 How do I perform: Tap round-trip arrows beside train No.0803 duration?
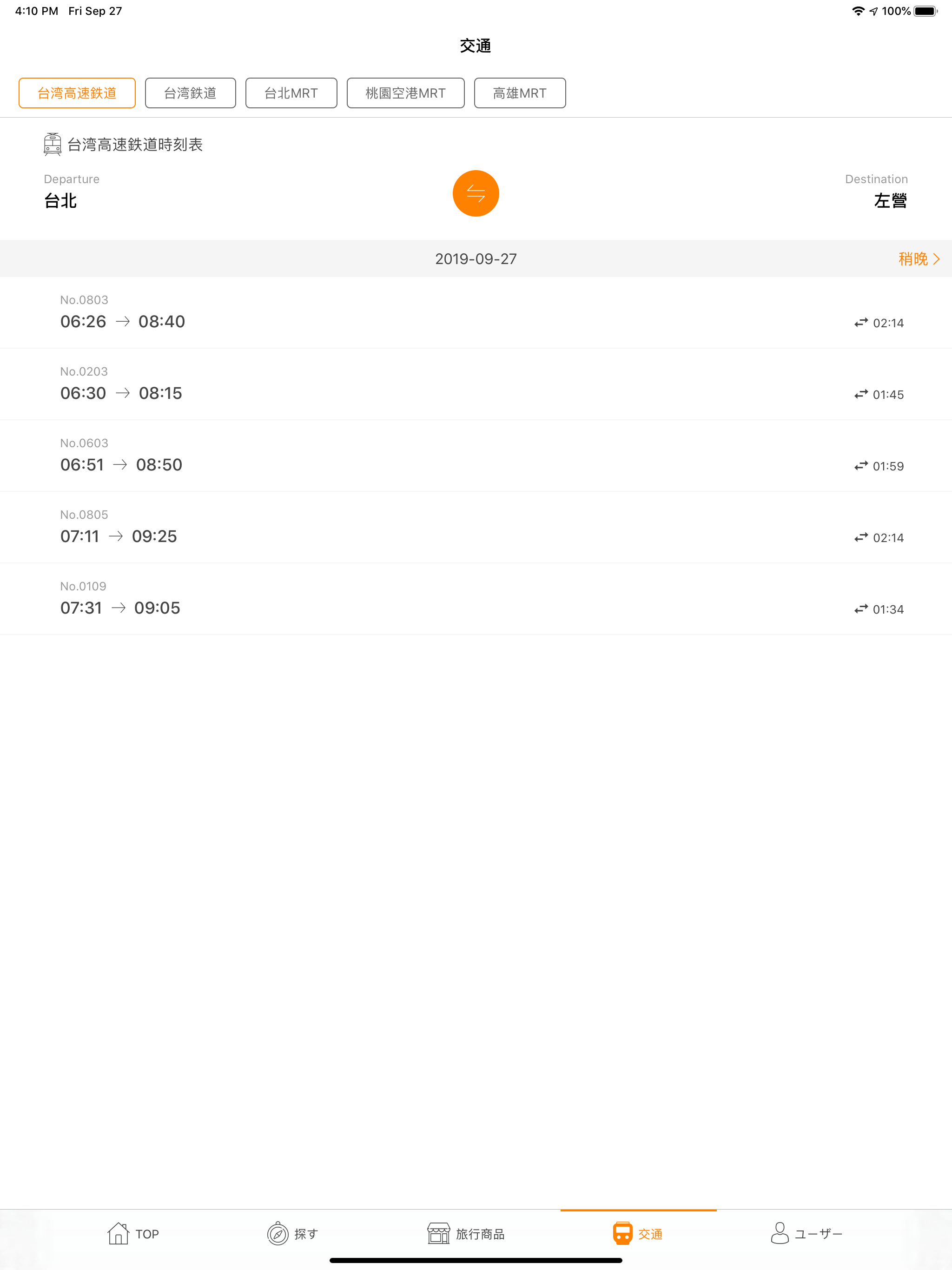859,323
